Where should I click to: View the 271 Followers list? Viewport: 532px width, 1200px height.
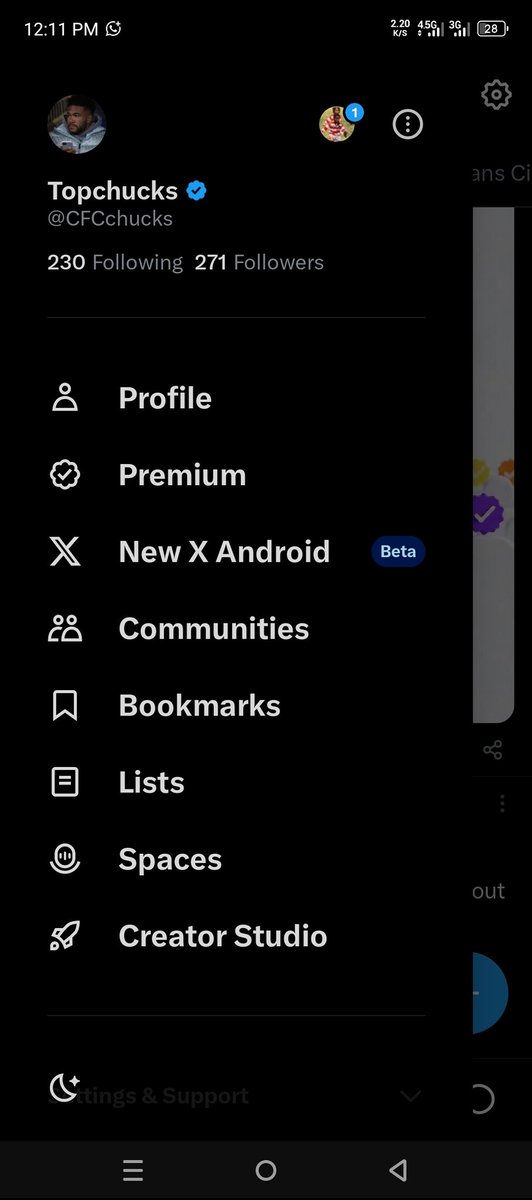tap(259, 263)
